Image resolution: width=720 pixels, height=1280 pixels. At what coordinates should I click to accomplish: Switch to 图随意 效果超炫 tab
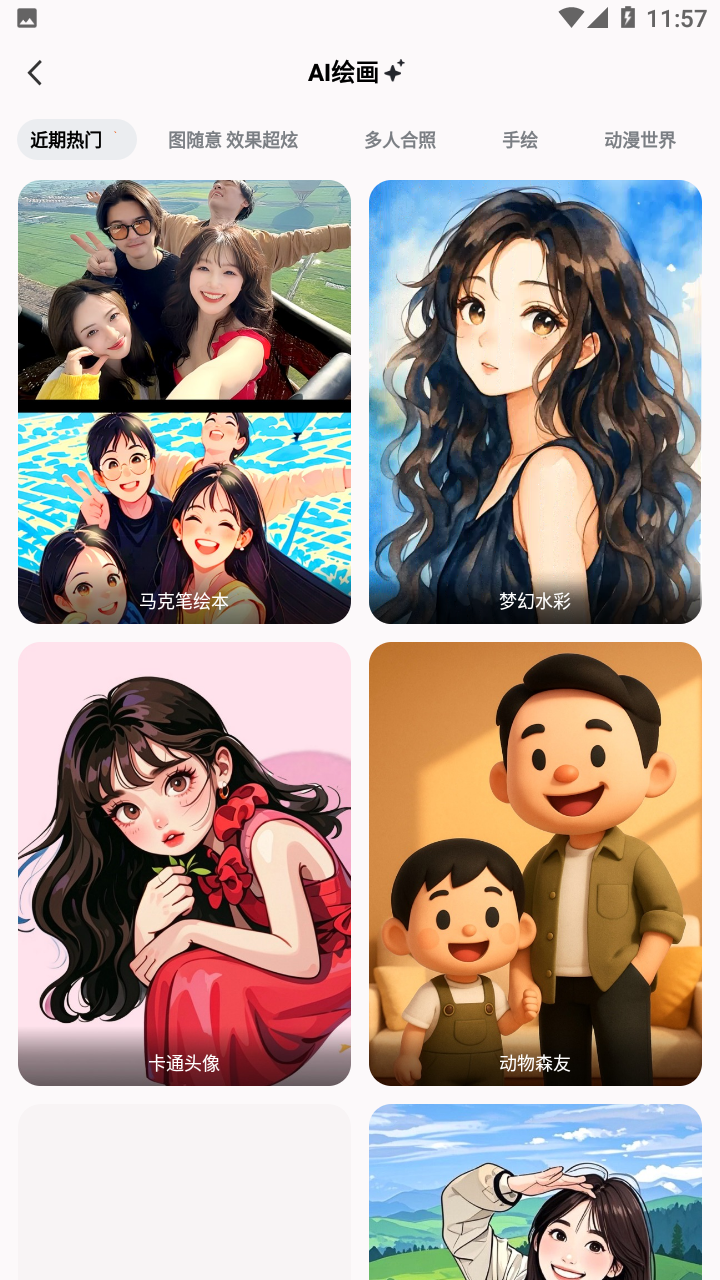pos(233,140)
